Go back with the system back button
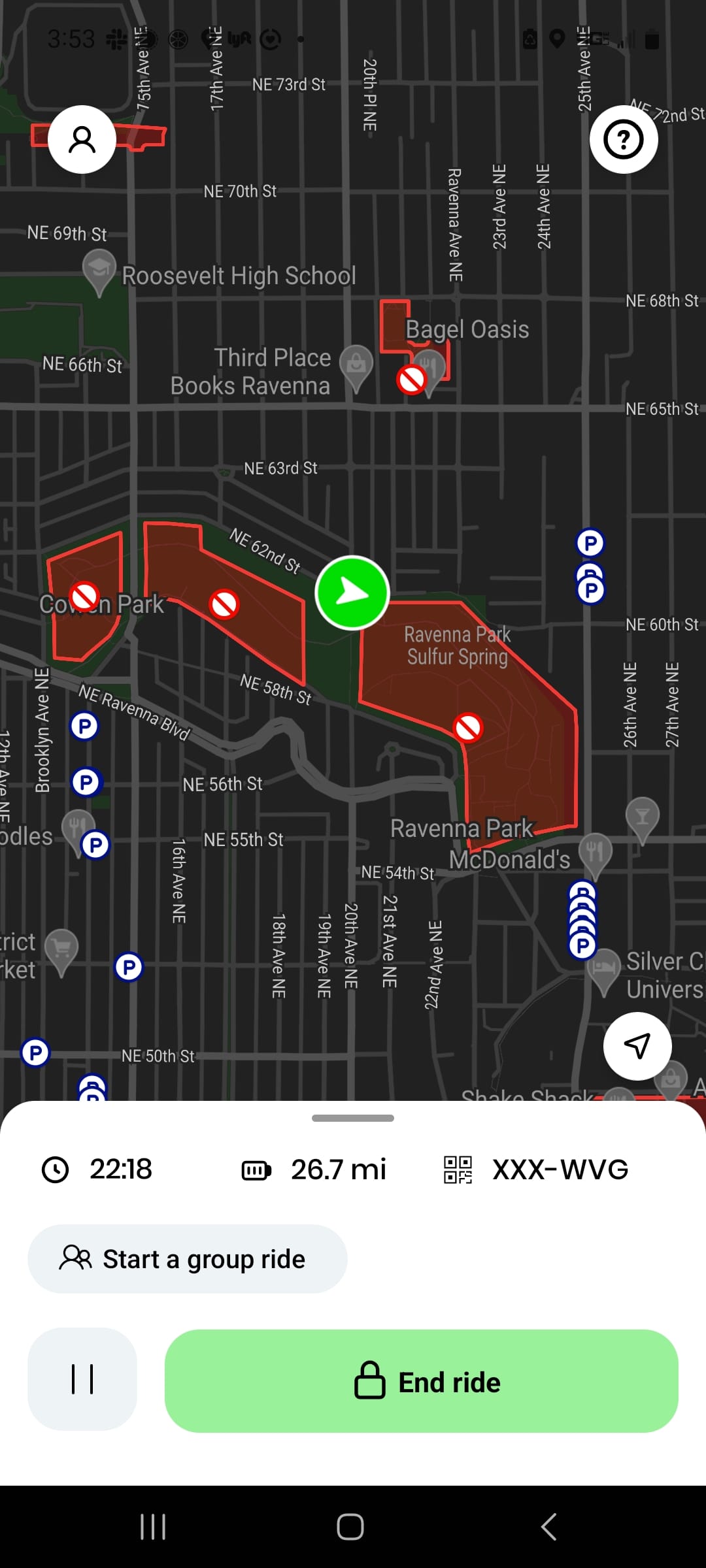The width and height of the screenshot is (706, 1568). (548, 1527)
